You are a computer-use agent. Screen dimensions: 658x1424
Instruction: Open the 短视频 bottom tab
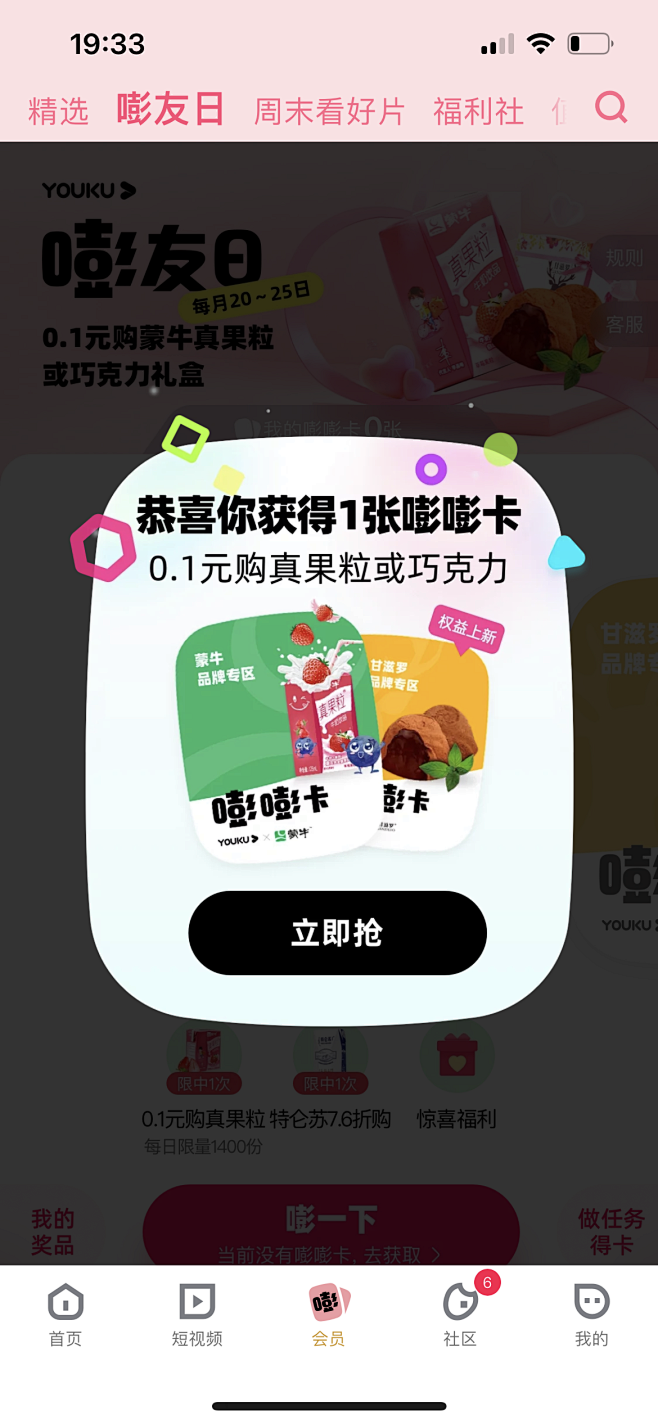tap(197, 1315)
